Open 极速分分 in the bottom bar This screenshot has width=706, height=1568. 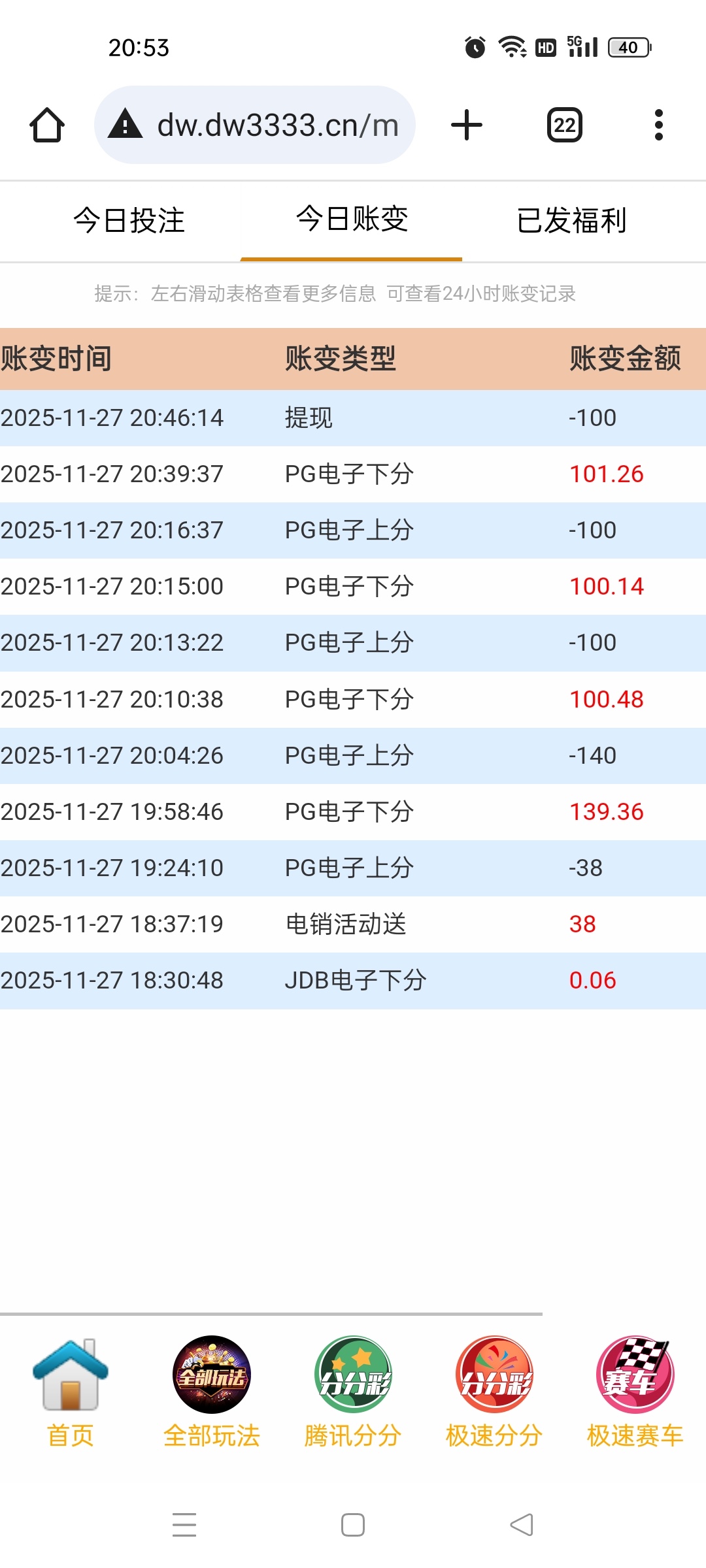[494, 1392]
